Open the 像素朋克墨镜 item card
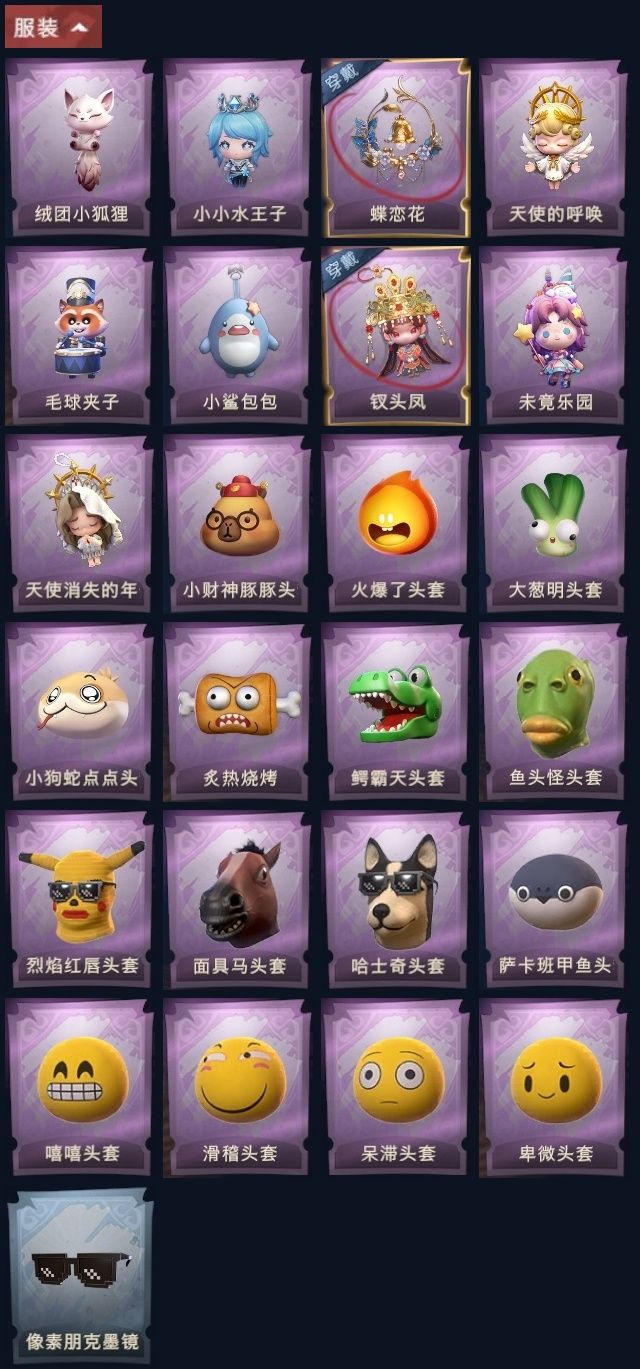 [80, 1274]
